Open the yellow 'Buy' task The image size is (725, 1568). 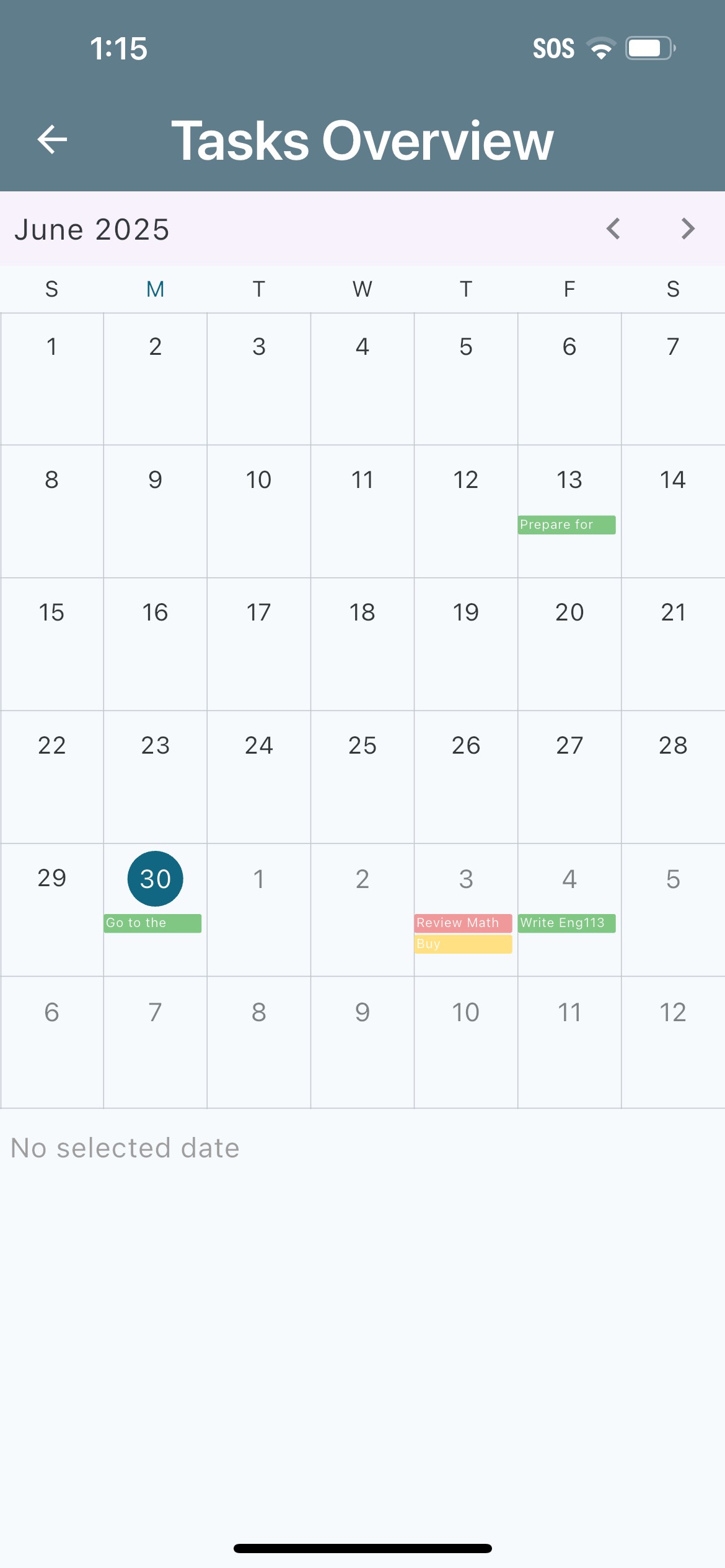pos(463,944)
